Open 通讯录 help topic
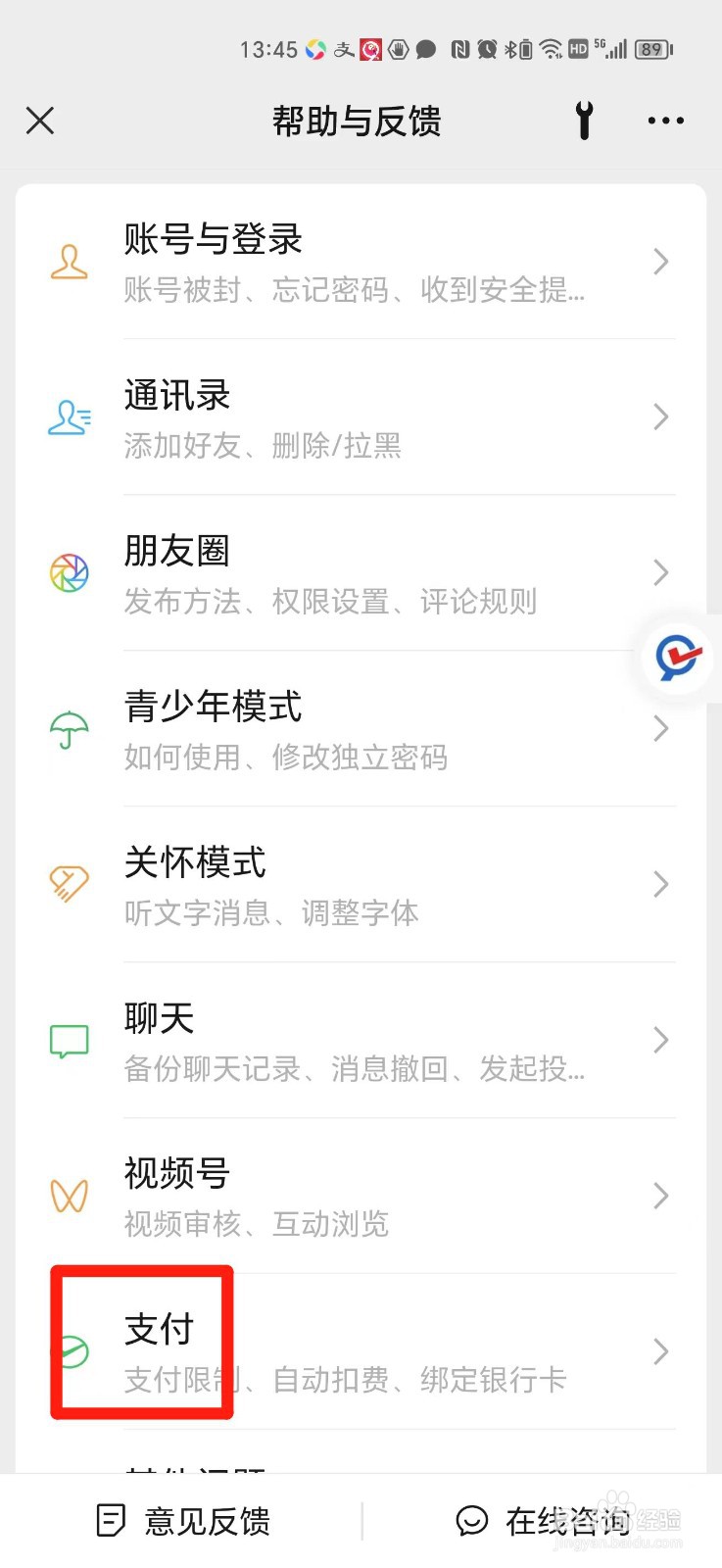The width and height of the screenshot is (722, 1568). [x=361, y=417]
